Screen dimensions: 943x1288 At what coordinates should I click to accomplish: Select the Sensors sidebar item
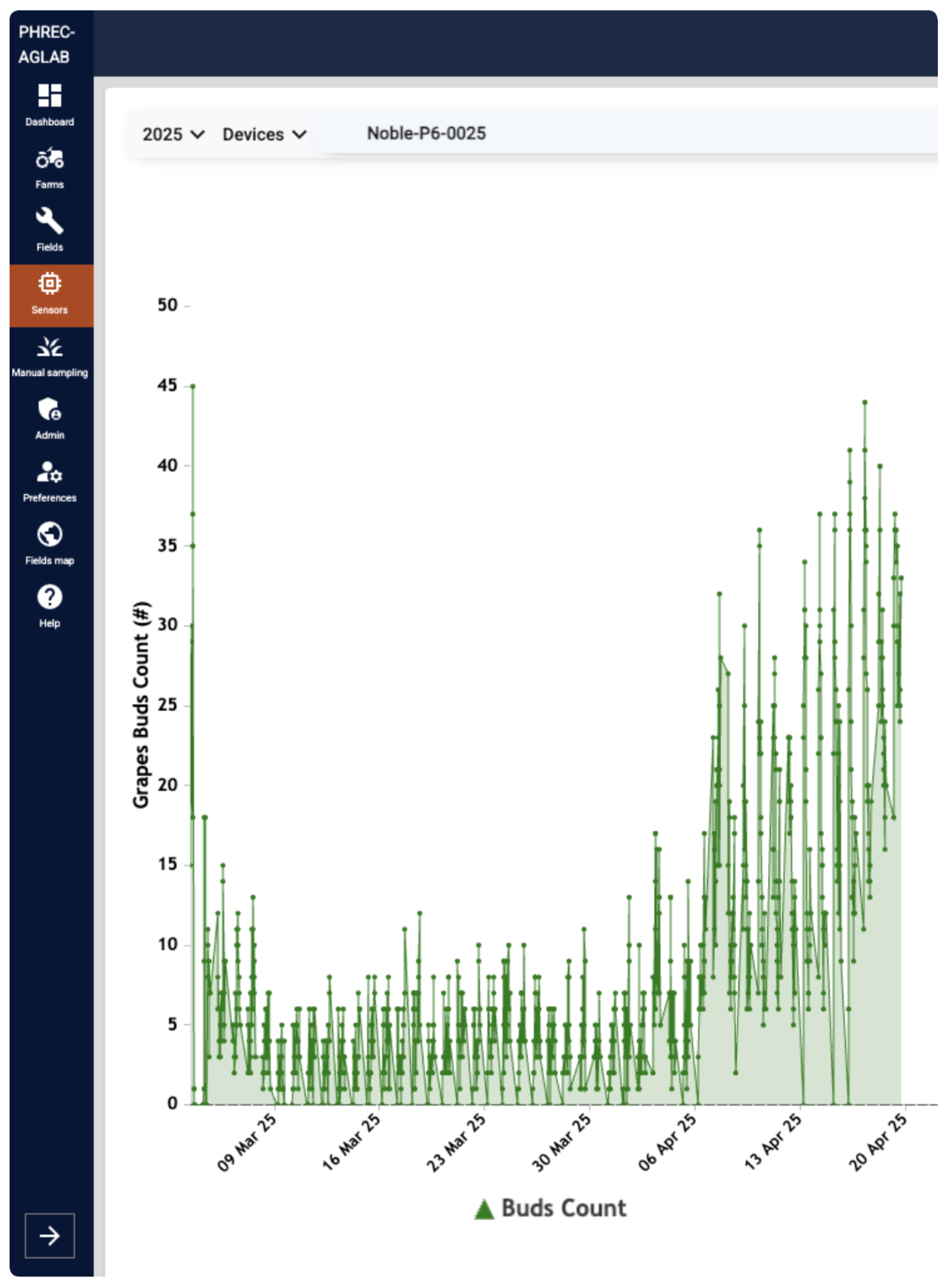coord(50,294)
